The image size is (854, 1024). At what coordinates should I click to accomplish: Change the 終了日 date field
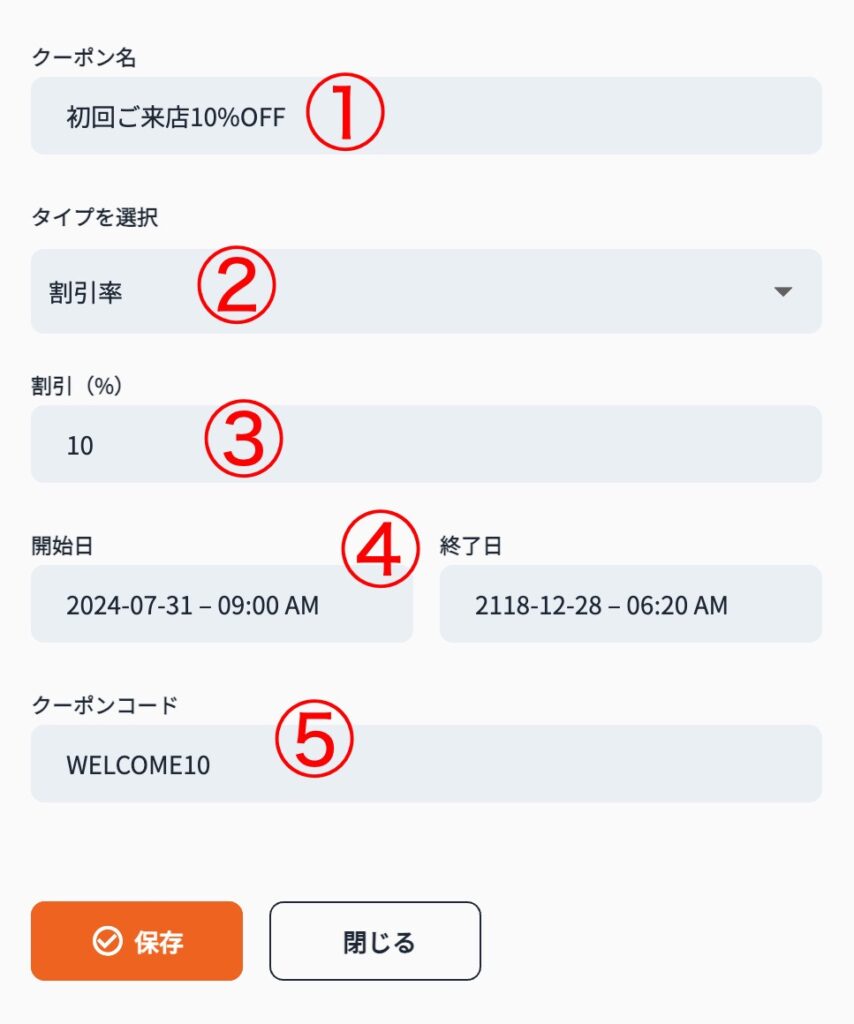pos(630,604)
